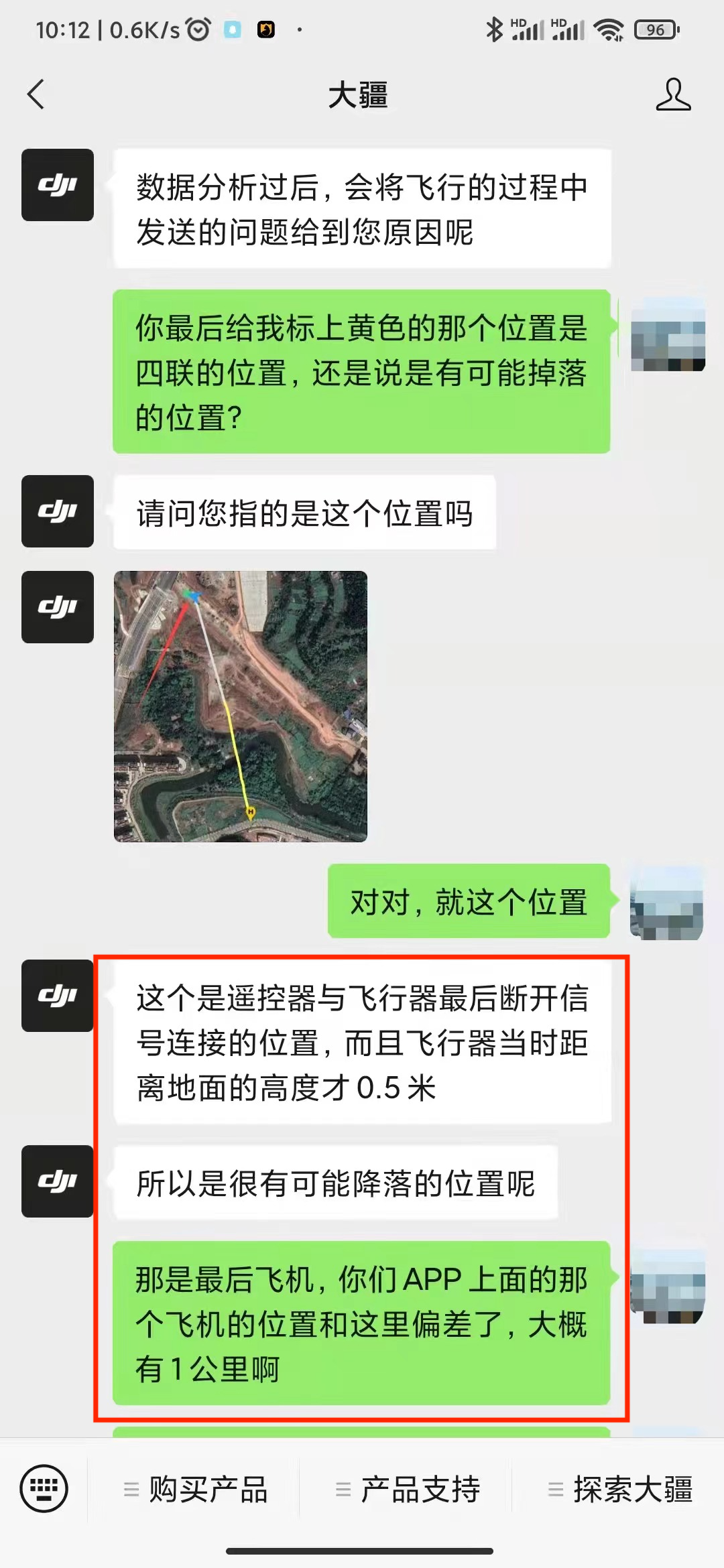Go back from the 大疆 chat

36,94
